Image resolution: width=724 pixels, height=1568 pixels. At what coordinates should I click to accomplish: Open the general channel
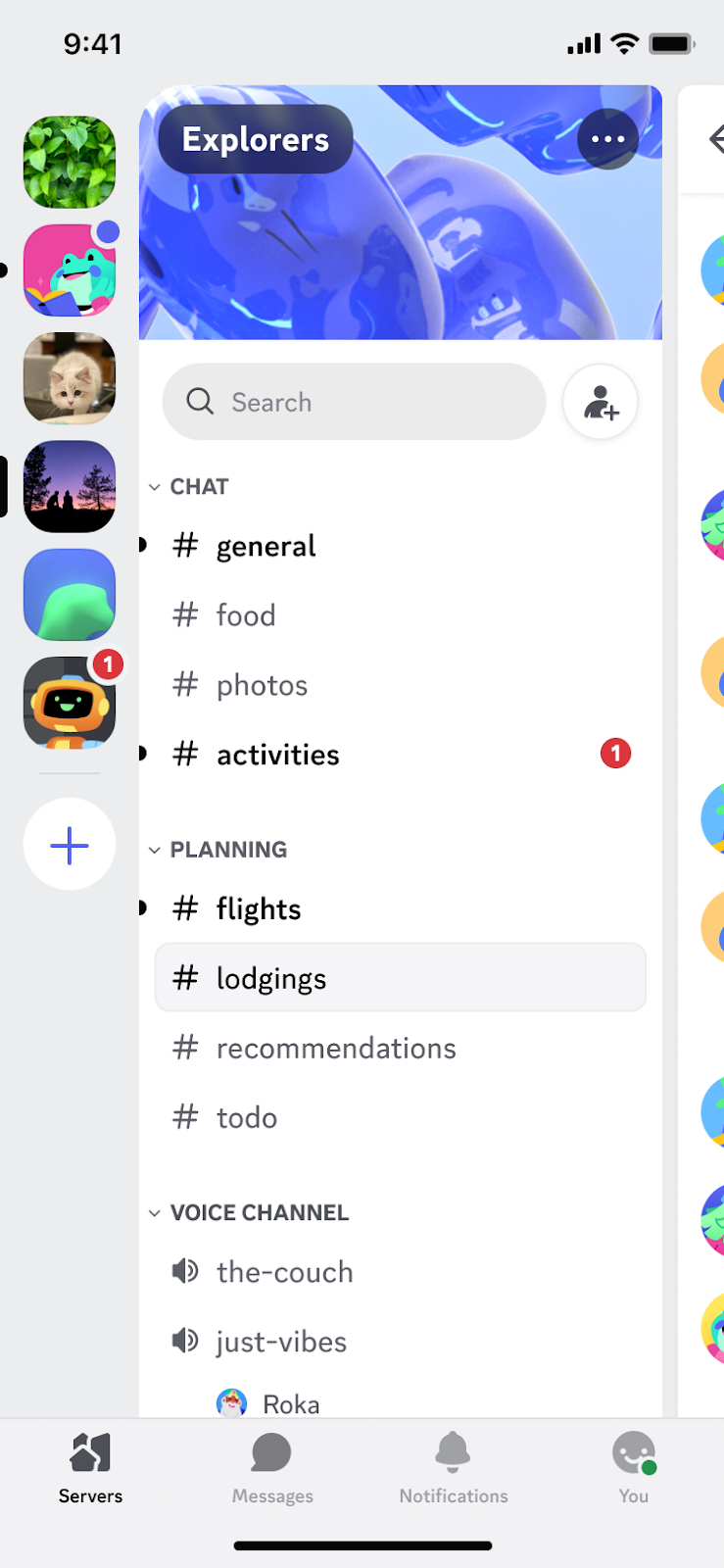point(265,546)
